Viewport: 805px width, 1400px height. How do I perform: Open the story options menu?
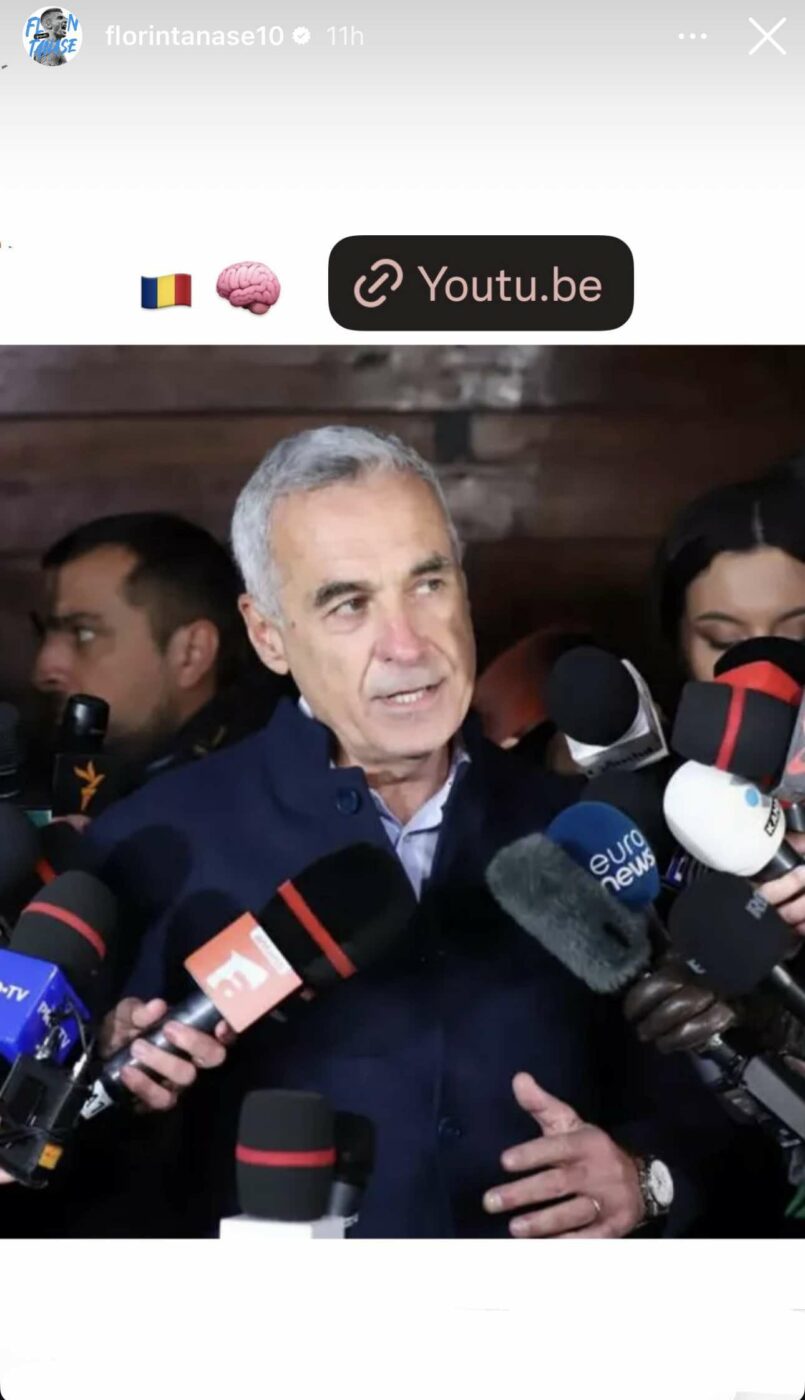pyautogui.click(x=692, y=37)
